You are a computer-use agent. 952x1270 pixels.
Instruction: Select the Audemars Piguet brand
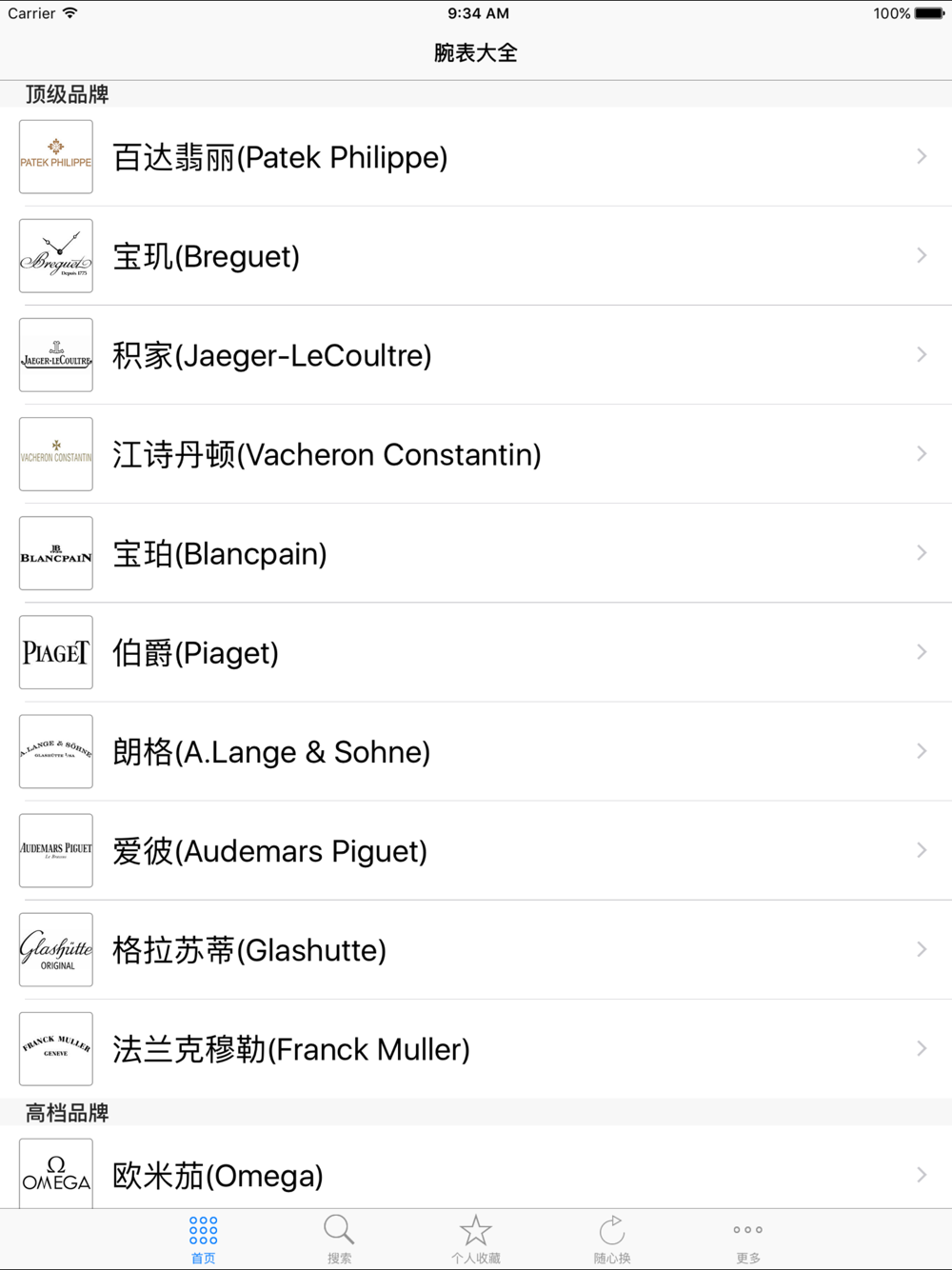point(476,850)
